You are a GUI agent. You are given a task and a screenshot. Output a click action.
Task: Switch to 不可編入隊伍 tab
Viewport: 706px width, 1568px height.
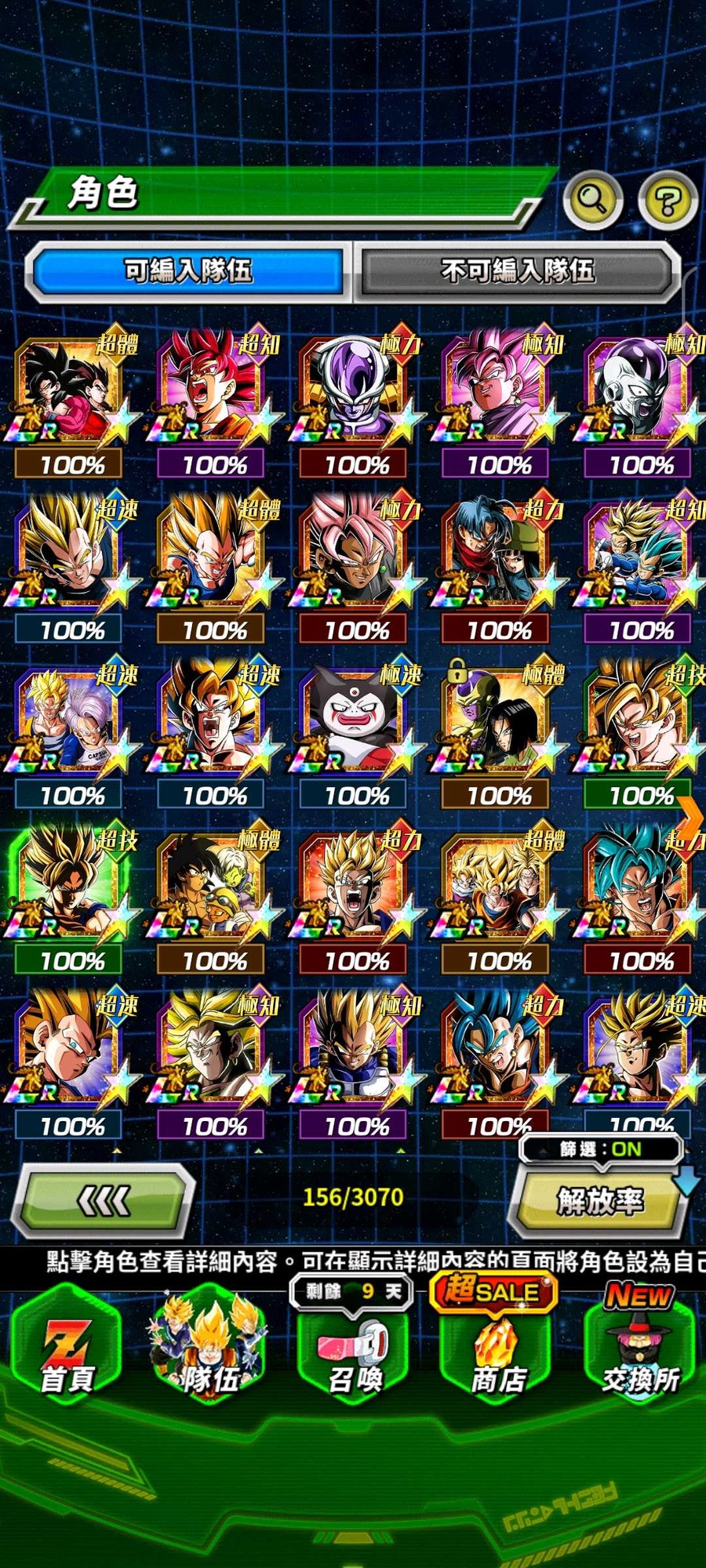coord(518,271)
